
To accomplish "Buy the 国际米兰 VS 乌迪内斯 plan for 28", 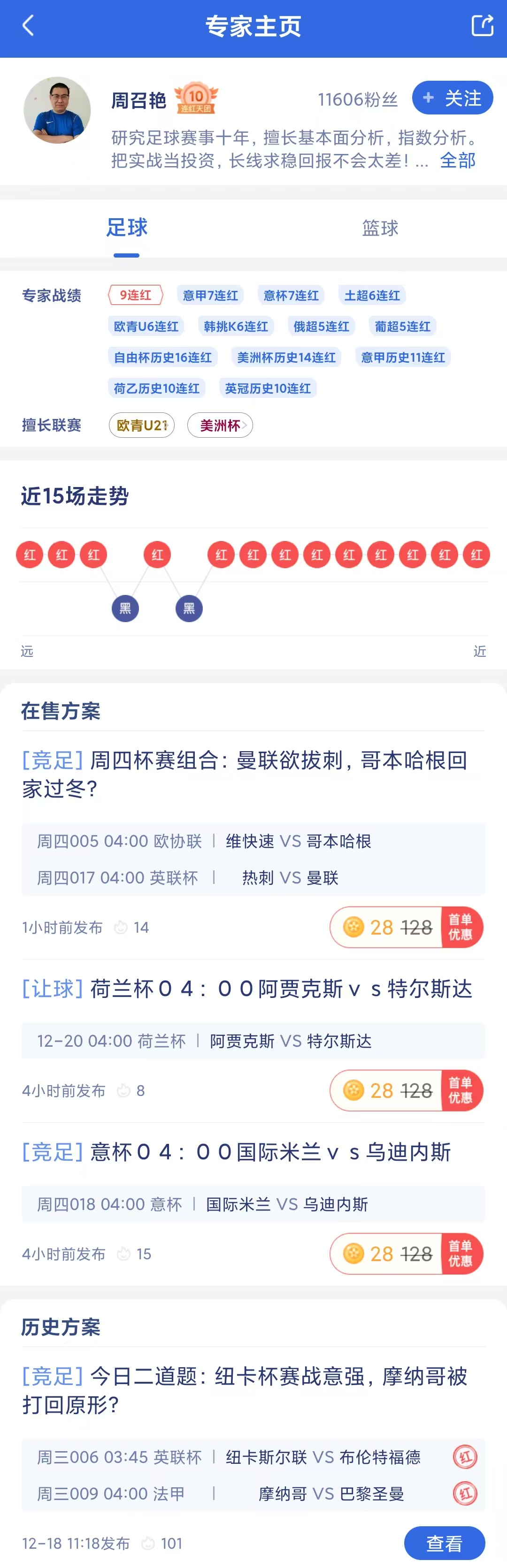I will coord(406,1253).
